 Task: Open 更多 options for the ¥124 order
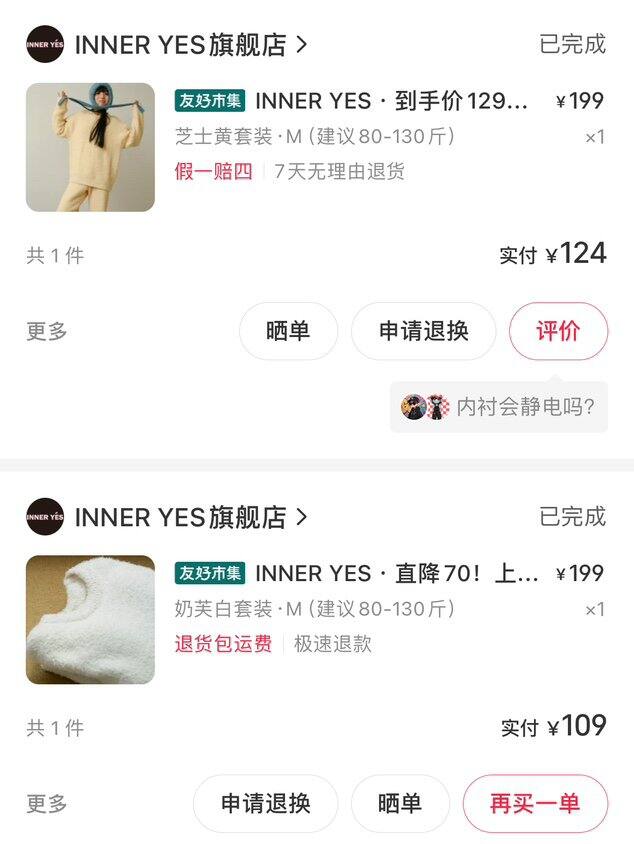(x=47, y=331)
